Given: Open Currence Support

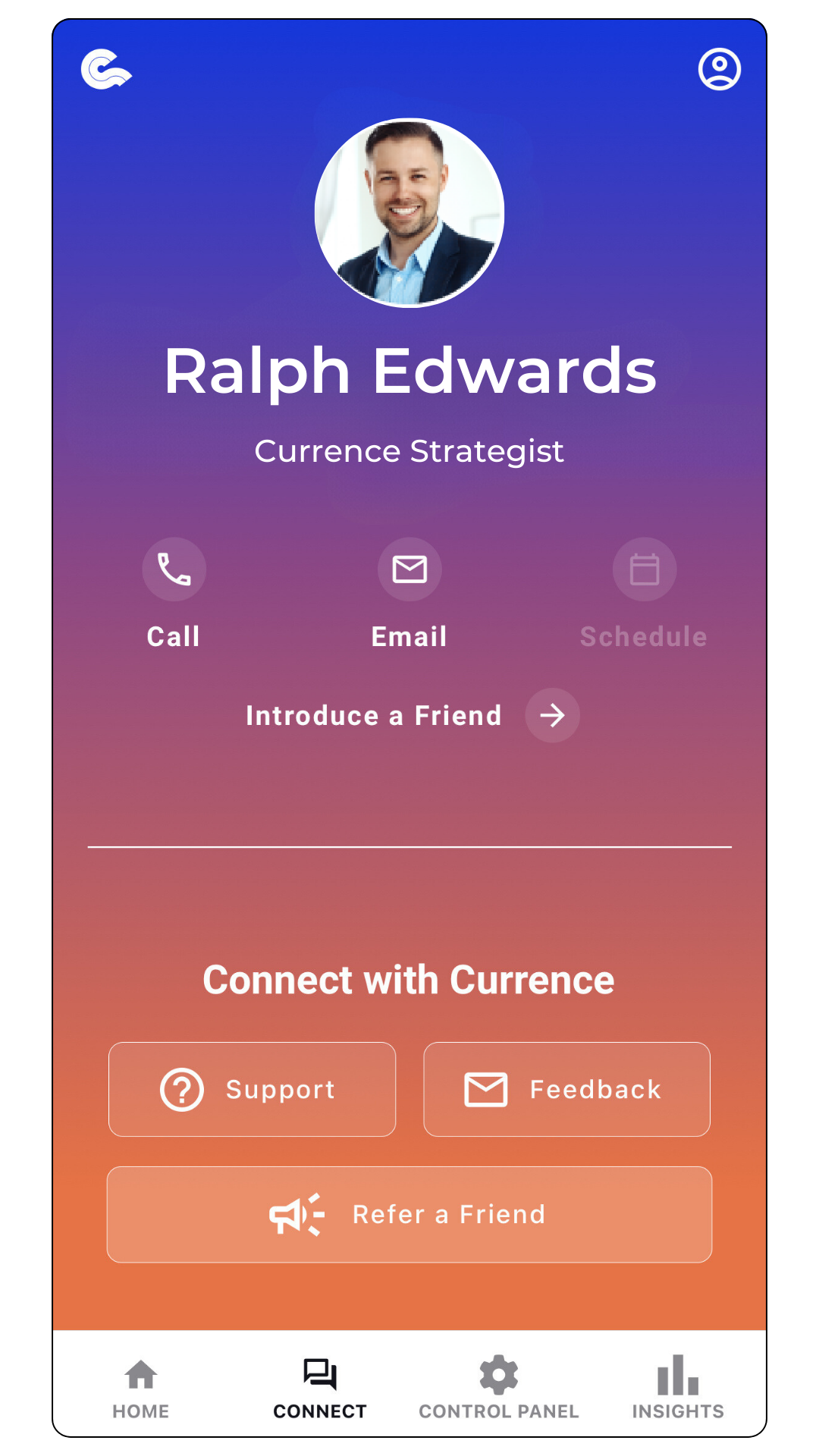Looking at the screenshot, I should point(252,1089).
